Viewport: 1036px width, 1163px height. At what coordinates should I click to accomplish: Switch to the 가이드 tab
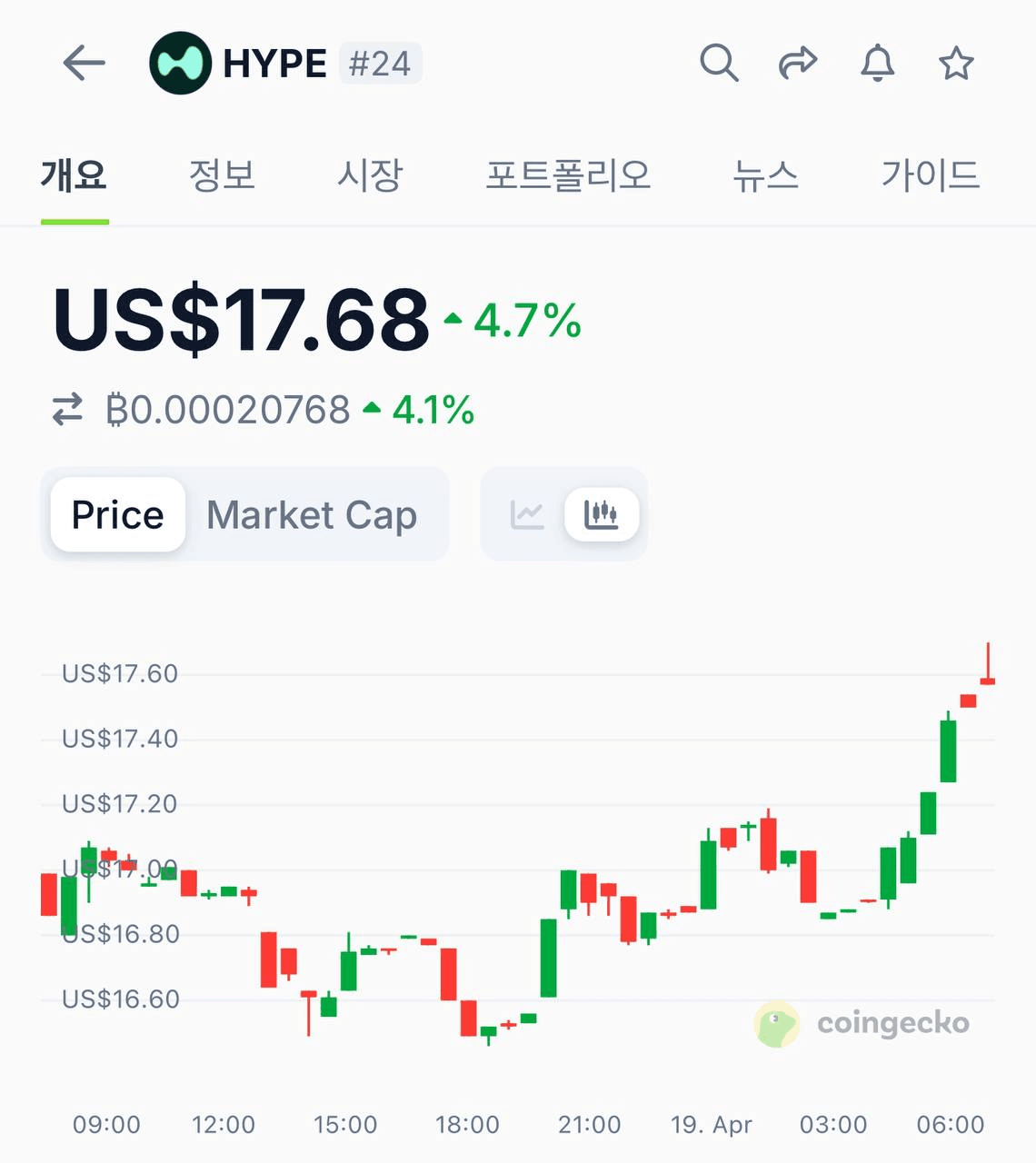(930, 174)
